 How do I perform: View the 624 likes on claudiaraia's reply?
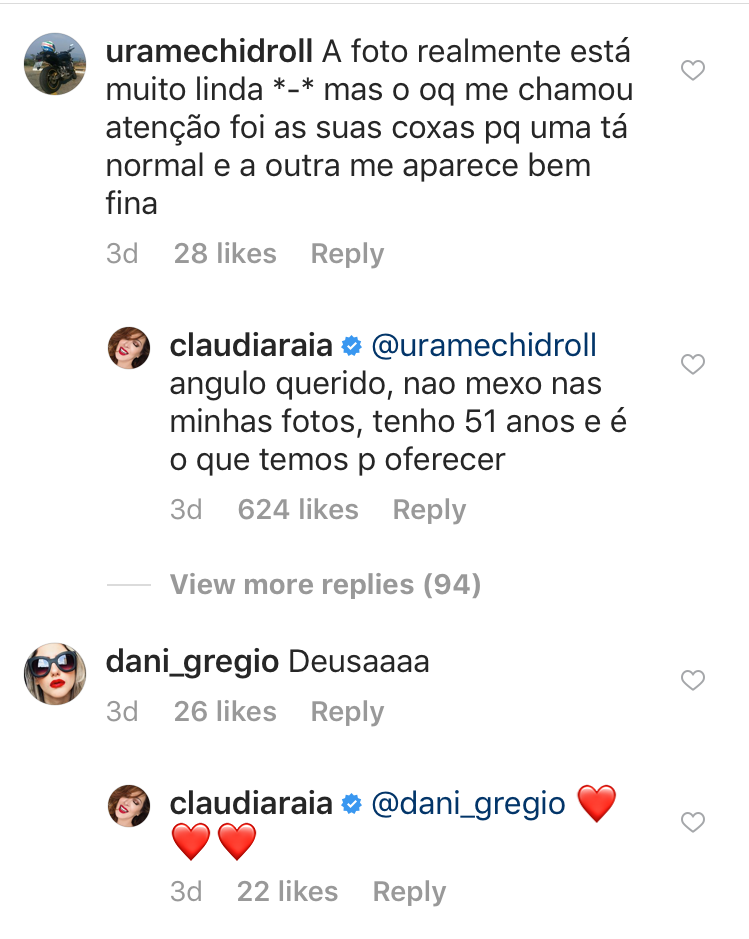coord(298,510)
